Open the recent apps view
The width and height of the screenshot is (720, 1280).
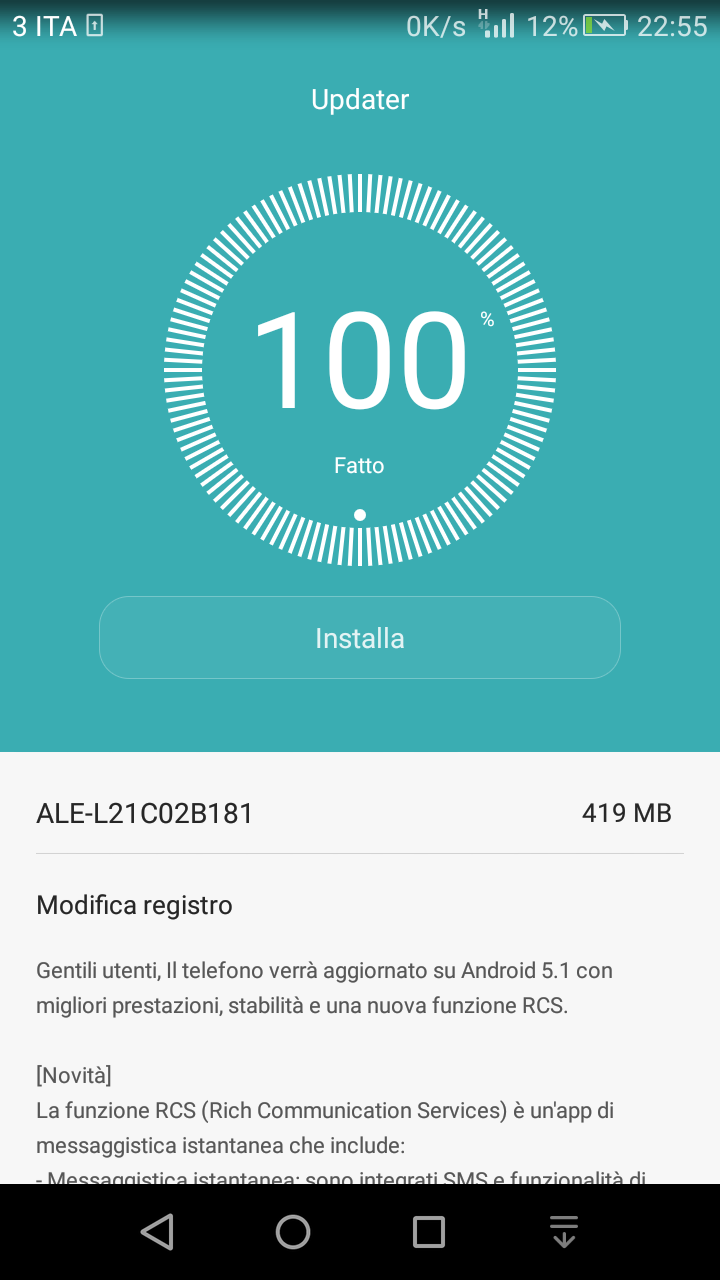[429, 1232]
